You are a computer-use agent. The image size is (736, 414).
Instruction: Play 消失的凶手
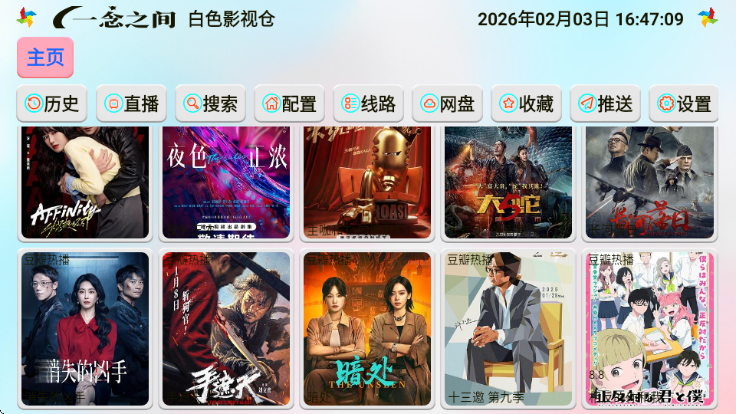pos(85,329)
